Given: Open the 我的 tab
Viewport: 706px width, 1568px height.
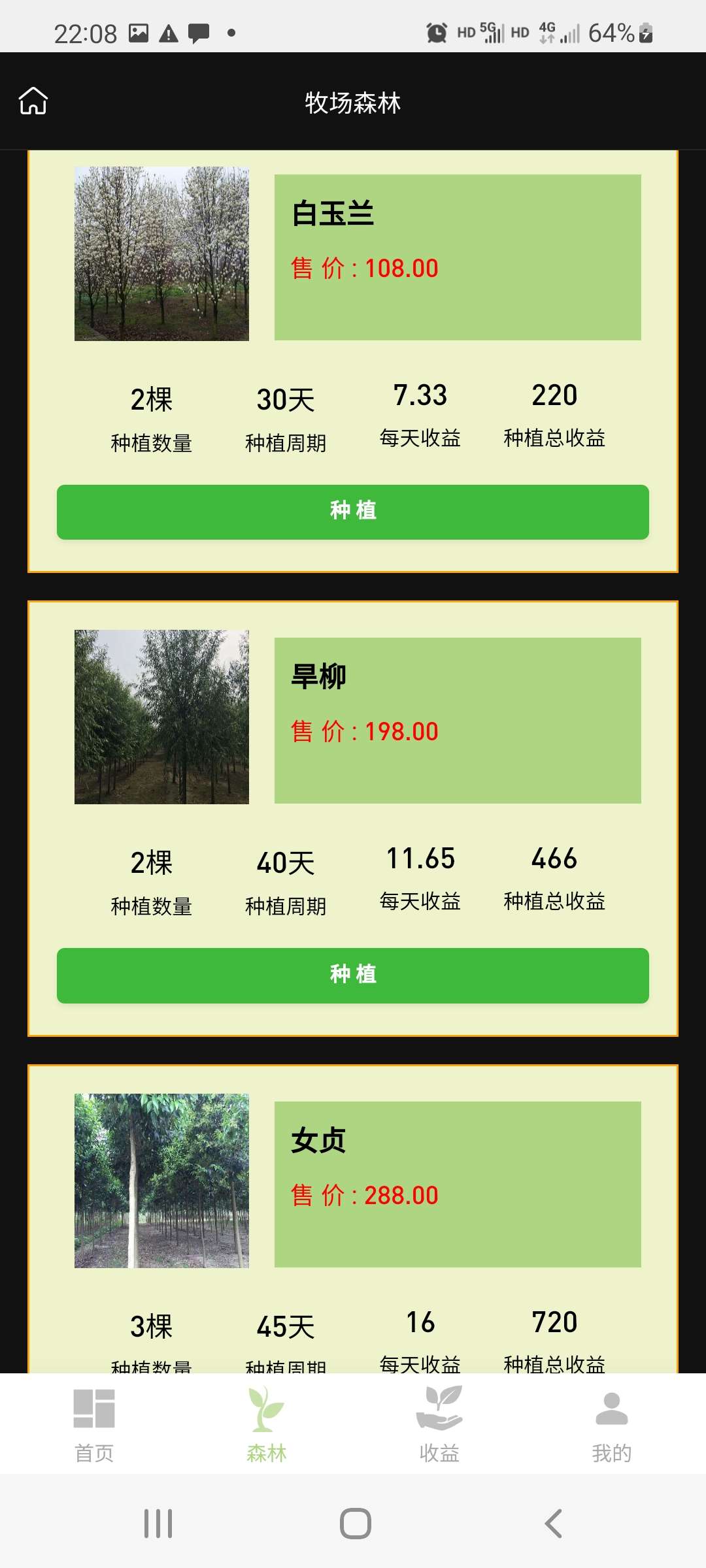Looking at the screenshot, I should (611, 1424).
